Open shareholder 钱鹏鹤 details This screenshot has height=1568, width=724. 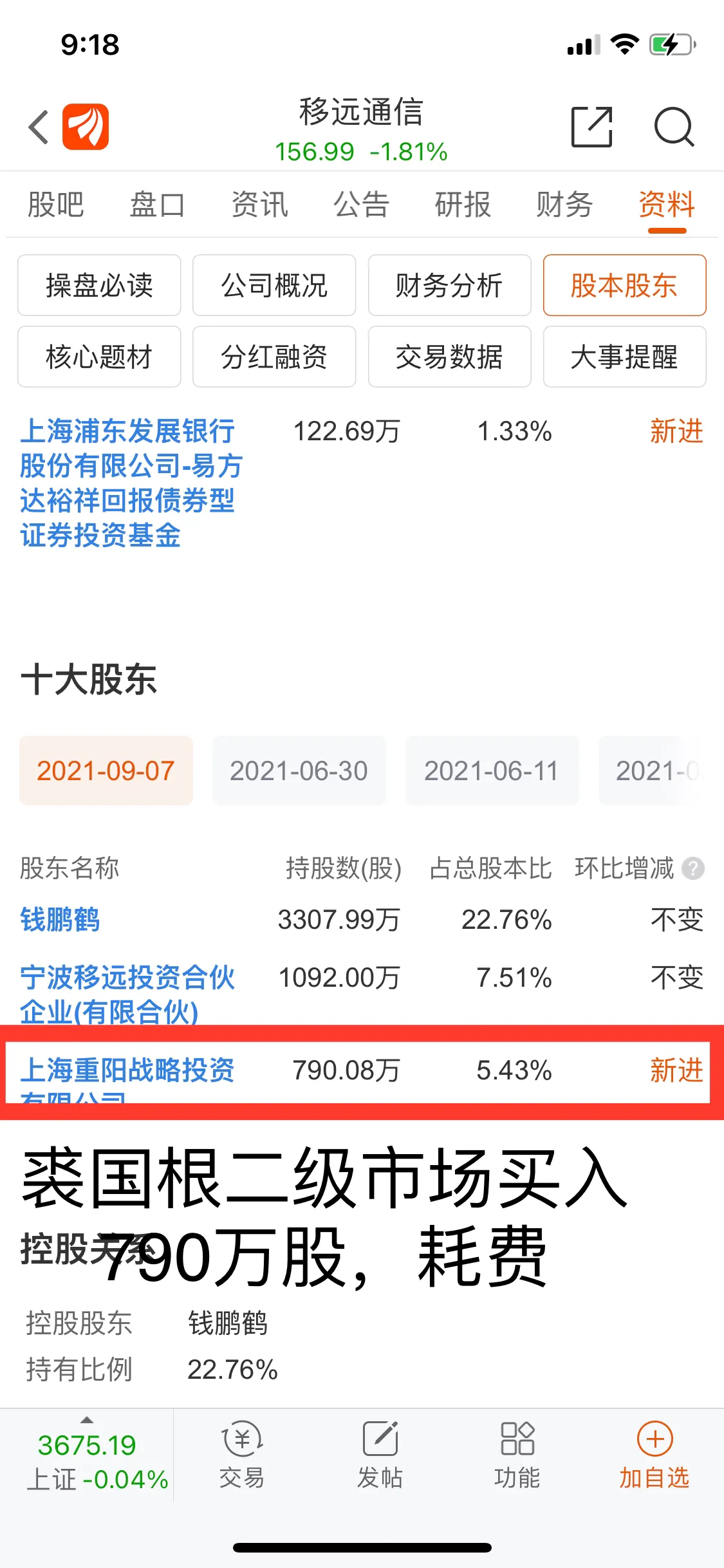(x=60, y=919)
